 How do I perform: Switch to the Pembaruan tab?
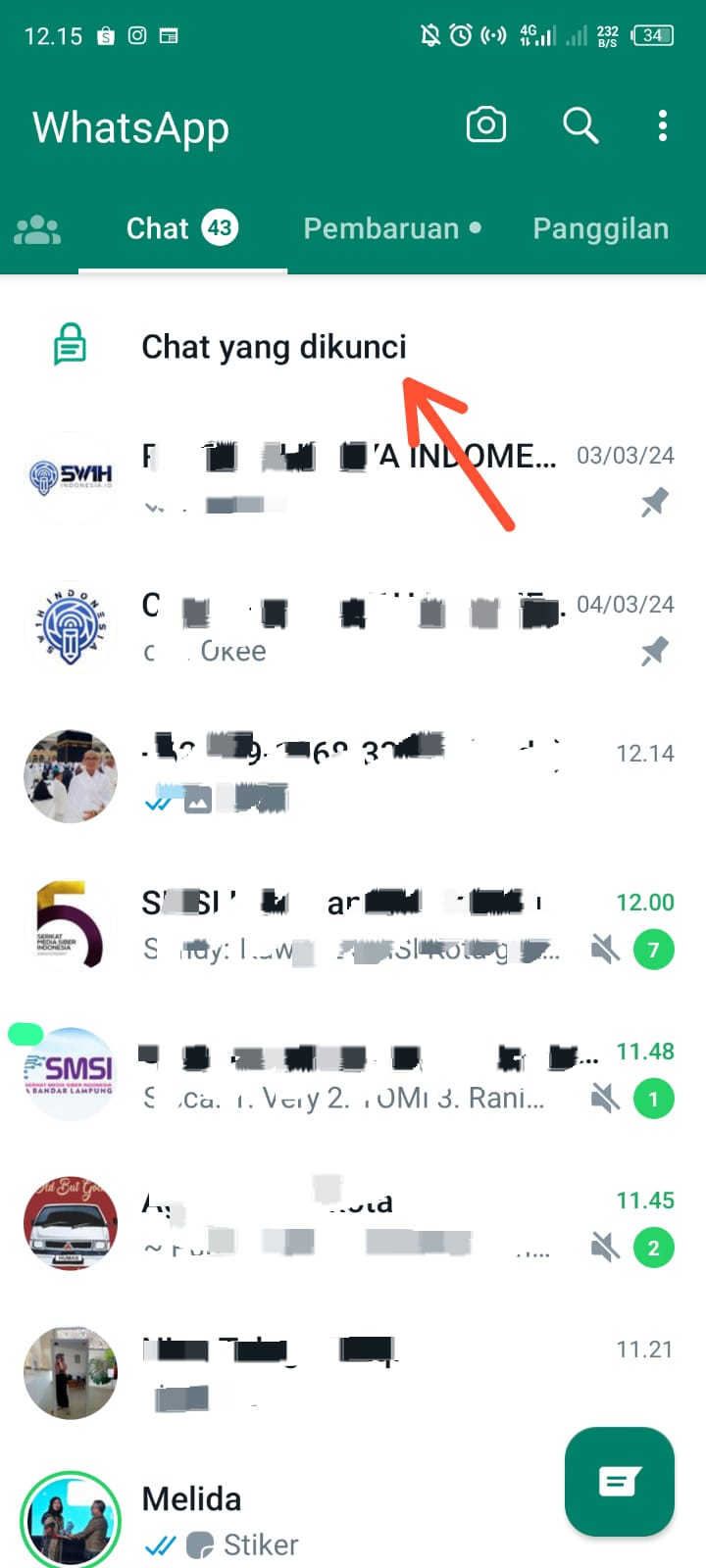pyautogui.click(x=382, y=227)
